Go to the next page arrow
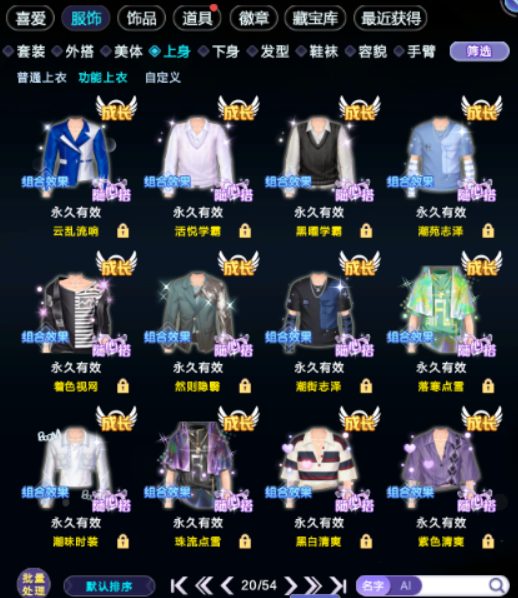 [291, 585]
